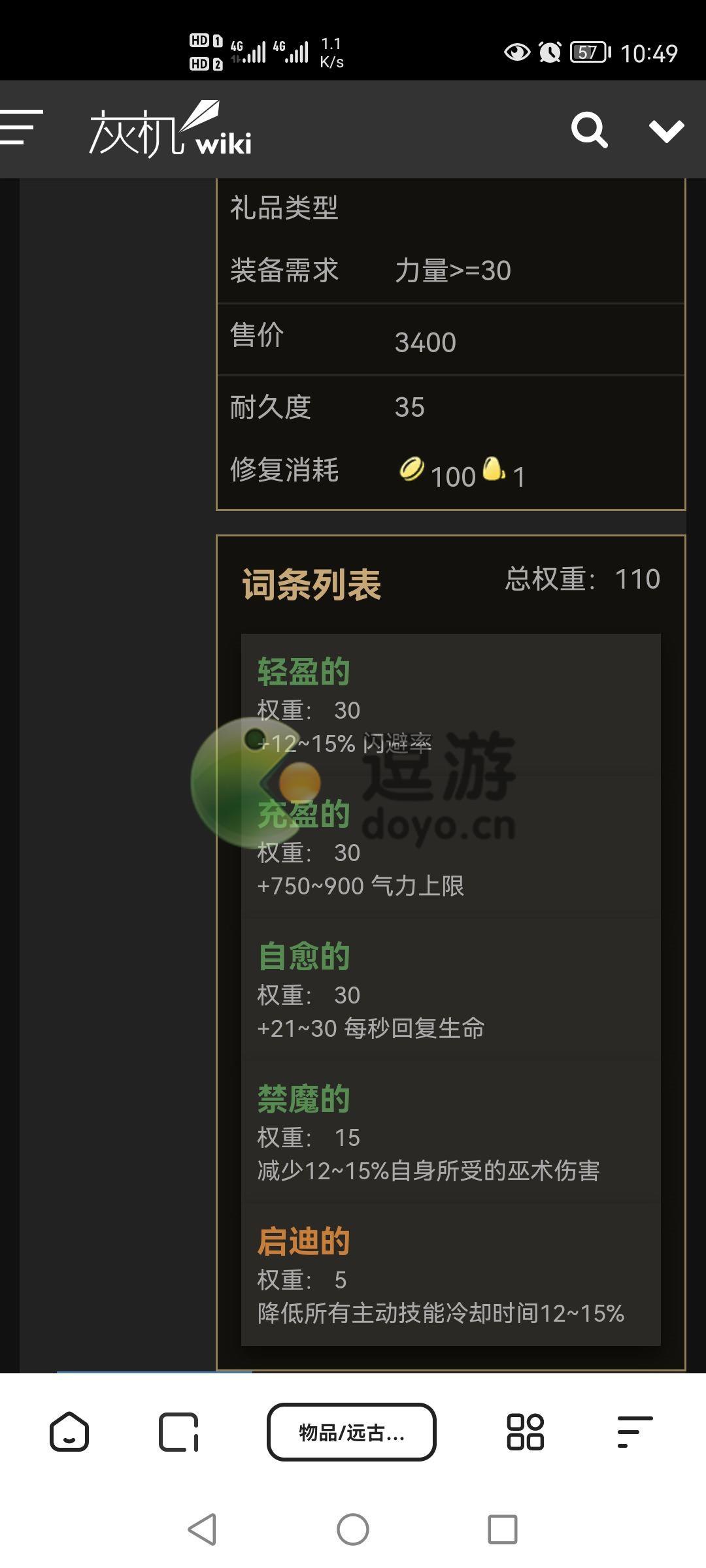This screenshot has height=1568, width=706.
Task: Tap the 灰机wiki logo
Action: (x=170, y=129)
